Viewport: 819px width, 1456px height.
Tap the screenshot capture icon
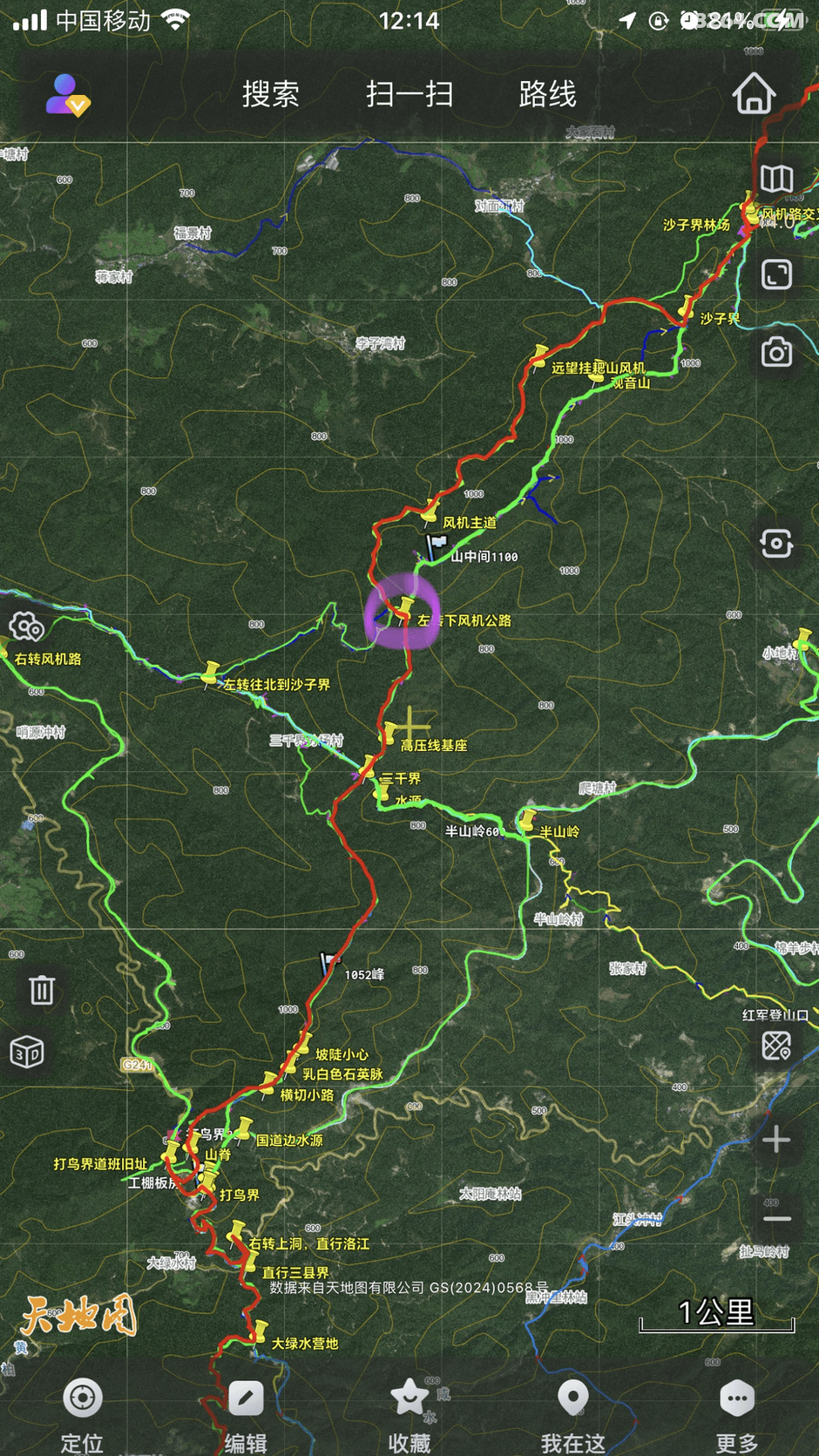point(776,544)
